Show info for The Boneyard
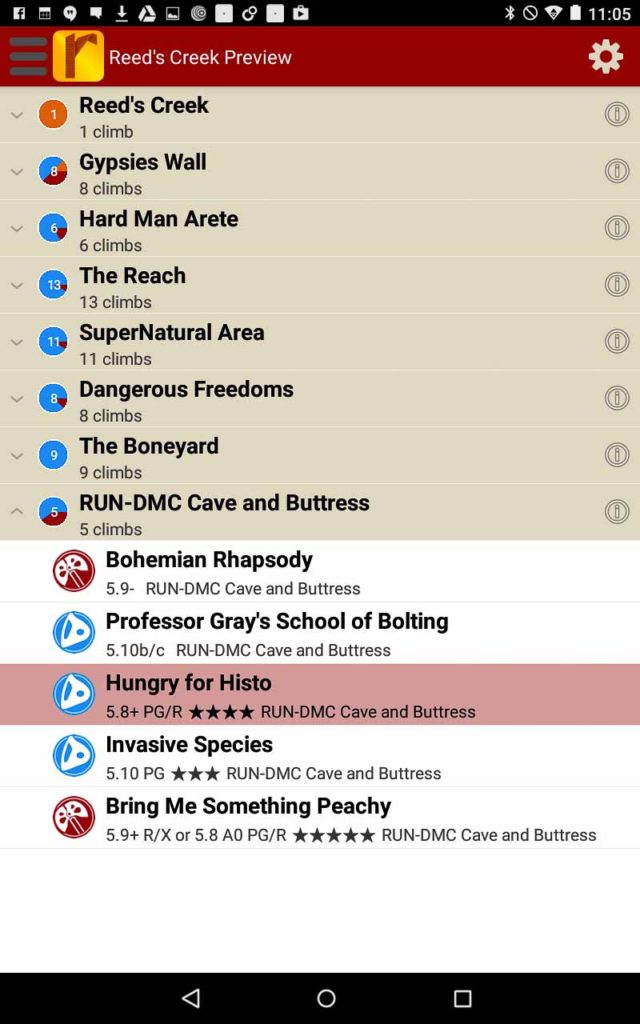Screen dimensions: 640x1024 click(x=616, y=455)
